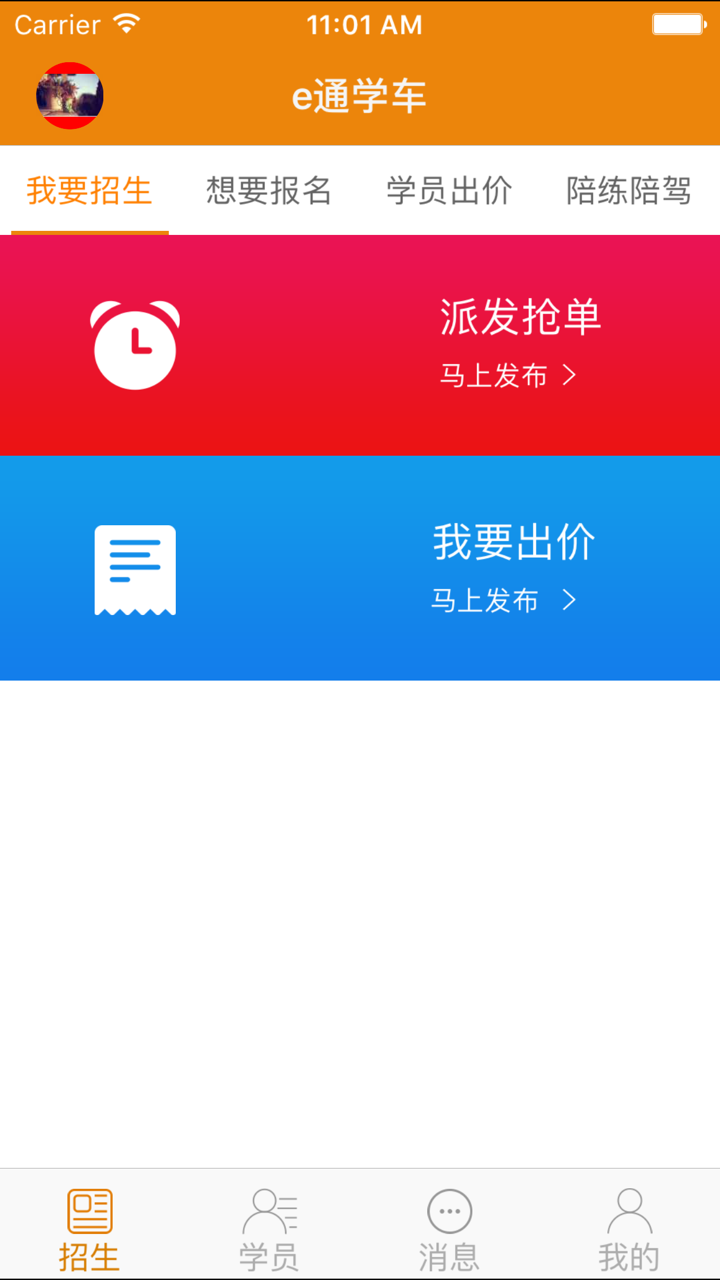Open 我要出价 details using the chevron
The width and height of the screenshot is (720, 1280).
[x=570, y=601]
